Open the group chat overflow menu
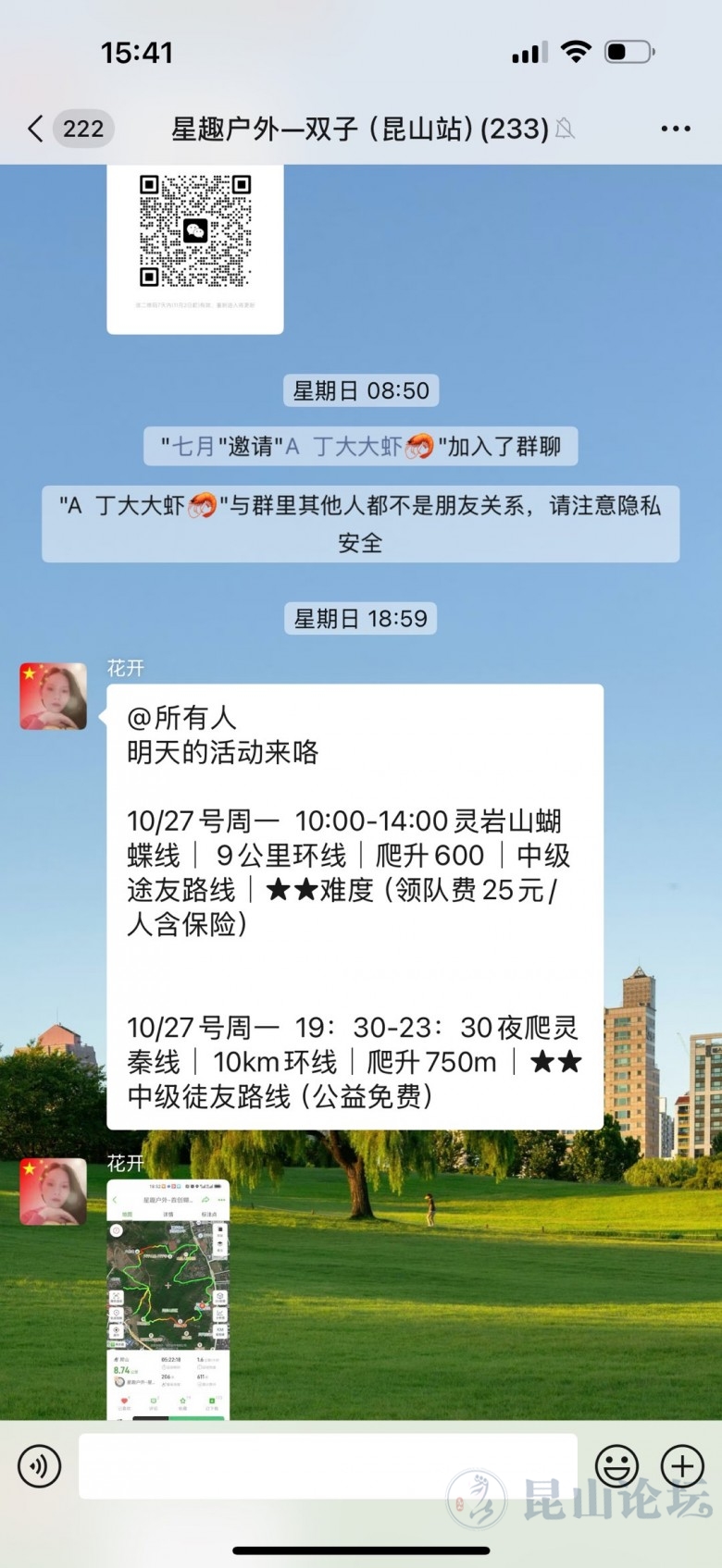 click(675, 129)
